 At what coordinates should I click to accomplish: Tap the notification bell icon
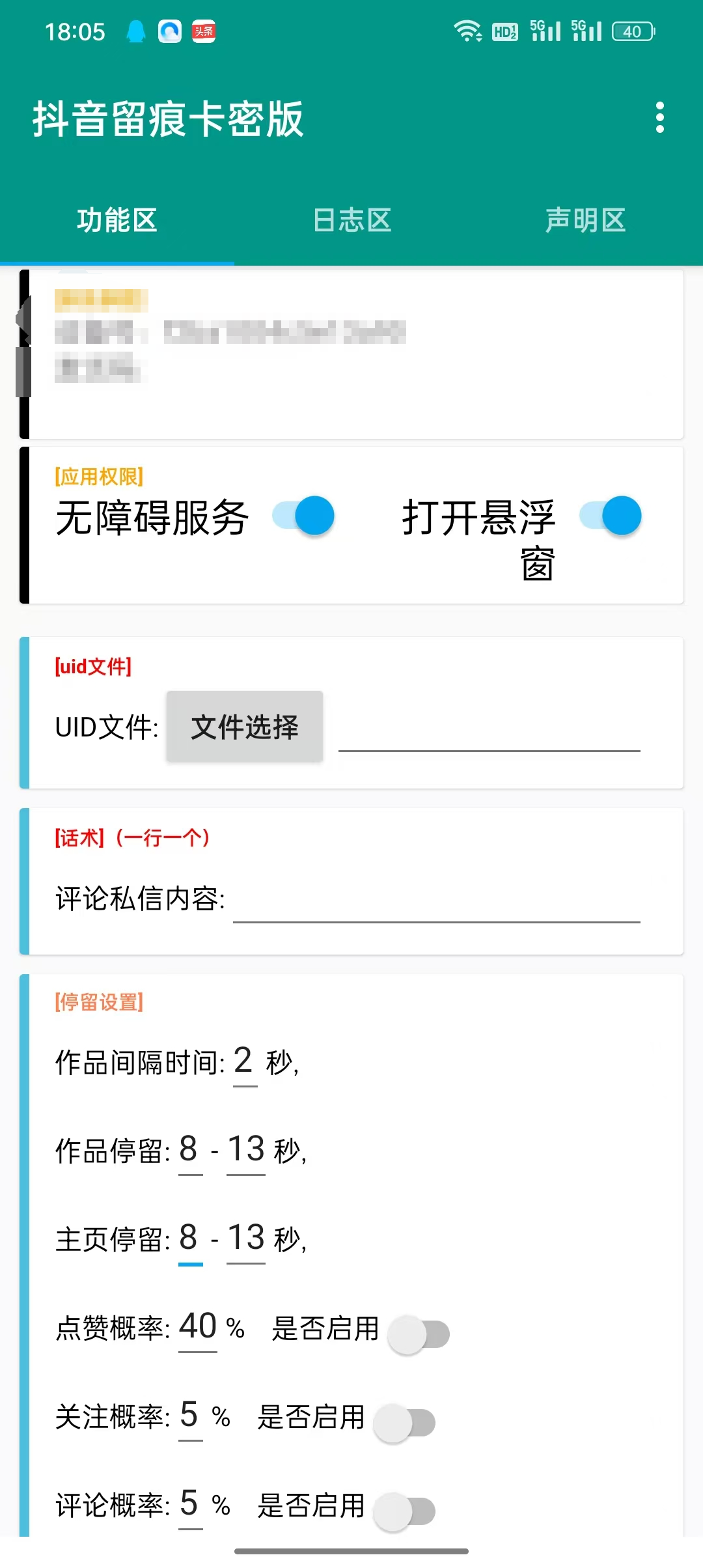tap(135, 30)
